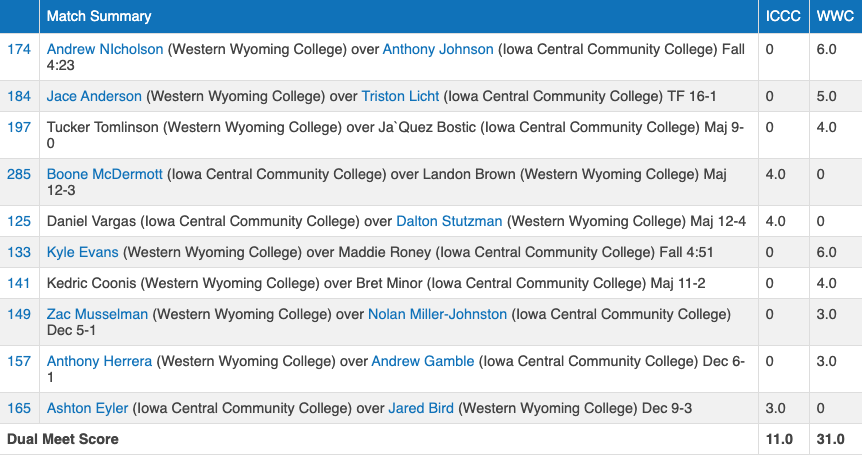
Task: Select the 125 weight class link
Action: click(x=19, y=221)
